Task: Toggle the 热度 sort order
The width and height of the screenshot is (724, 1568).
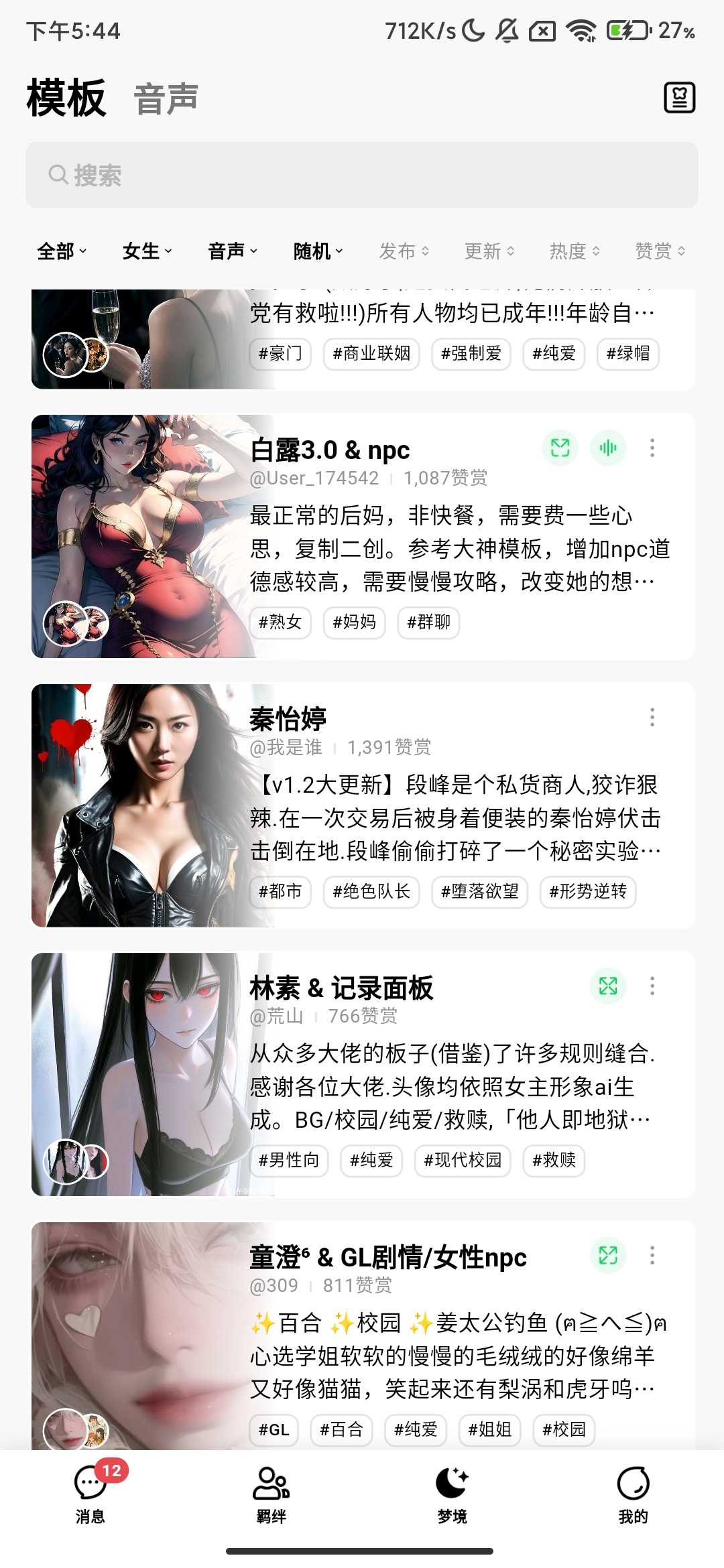Action: coord(571,251)
